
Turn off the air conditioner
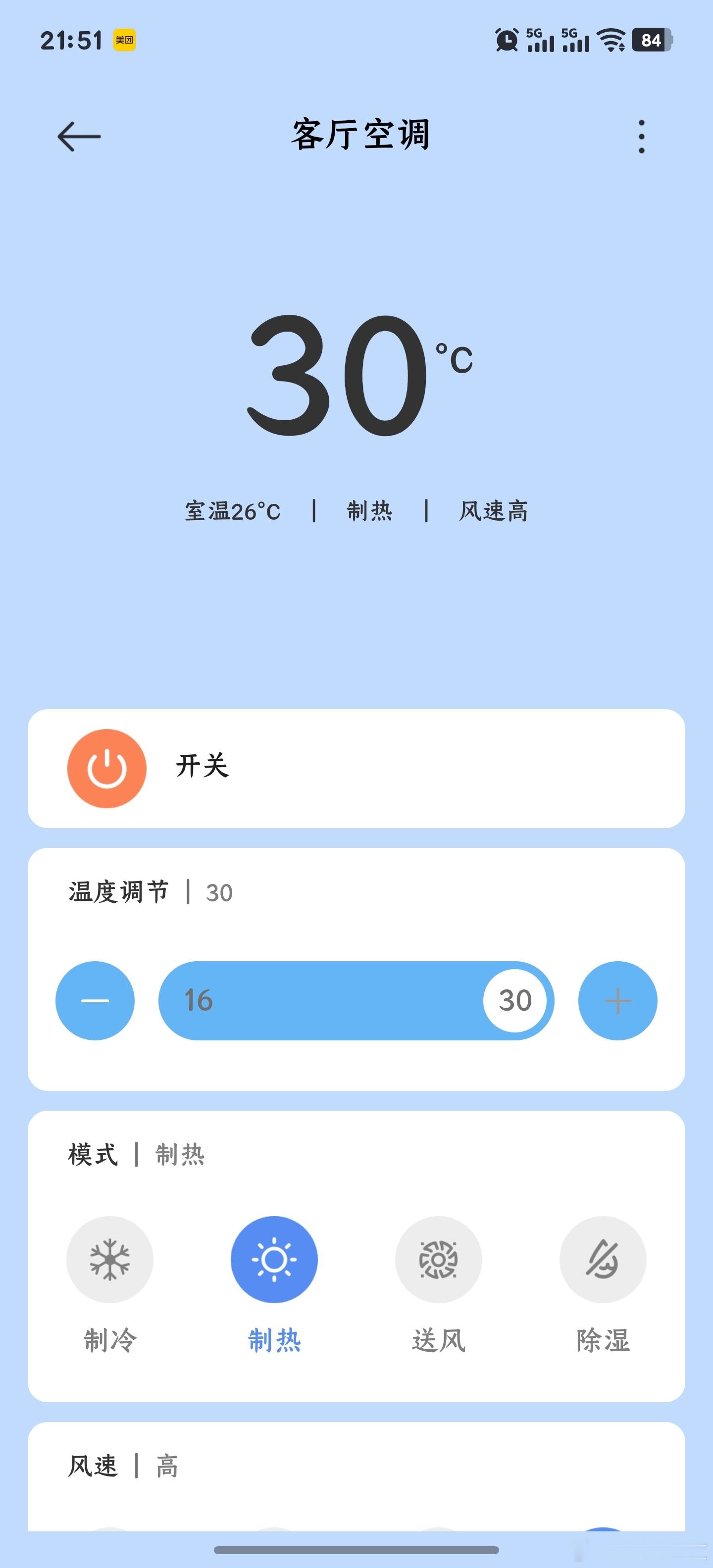tap(106, 769)
